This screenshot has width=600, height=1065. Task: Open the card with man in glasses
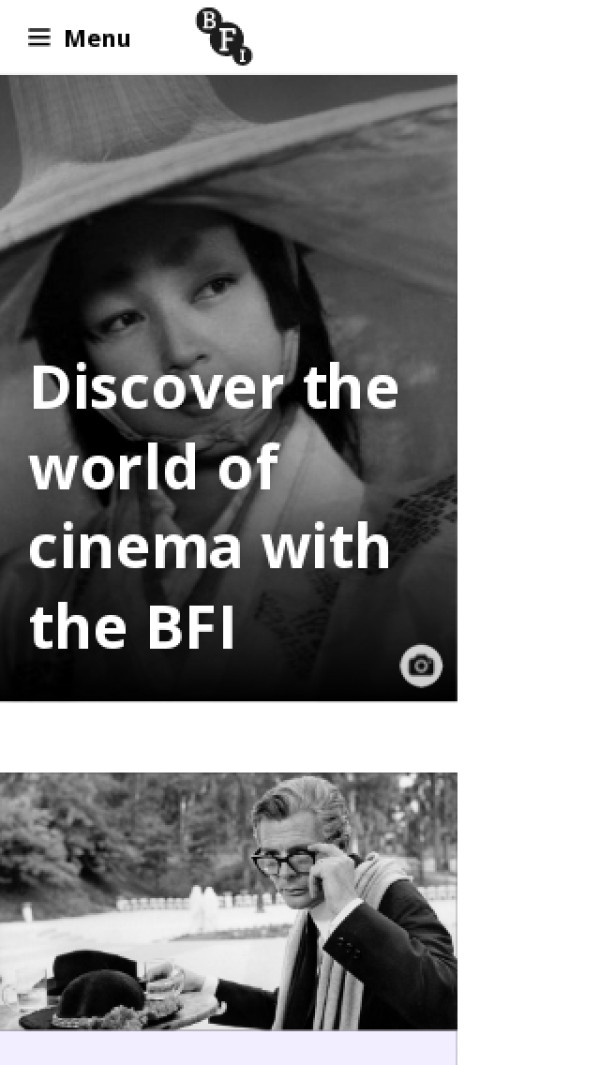pos(228,900)
